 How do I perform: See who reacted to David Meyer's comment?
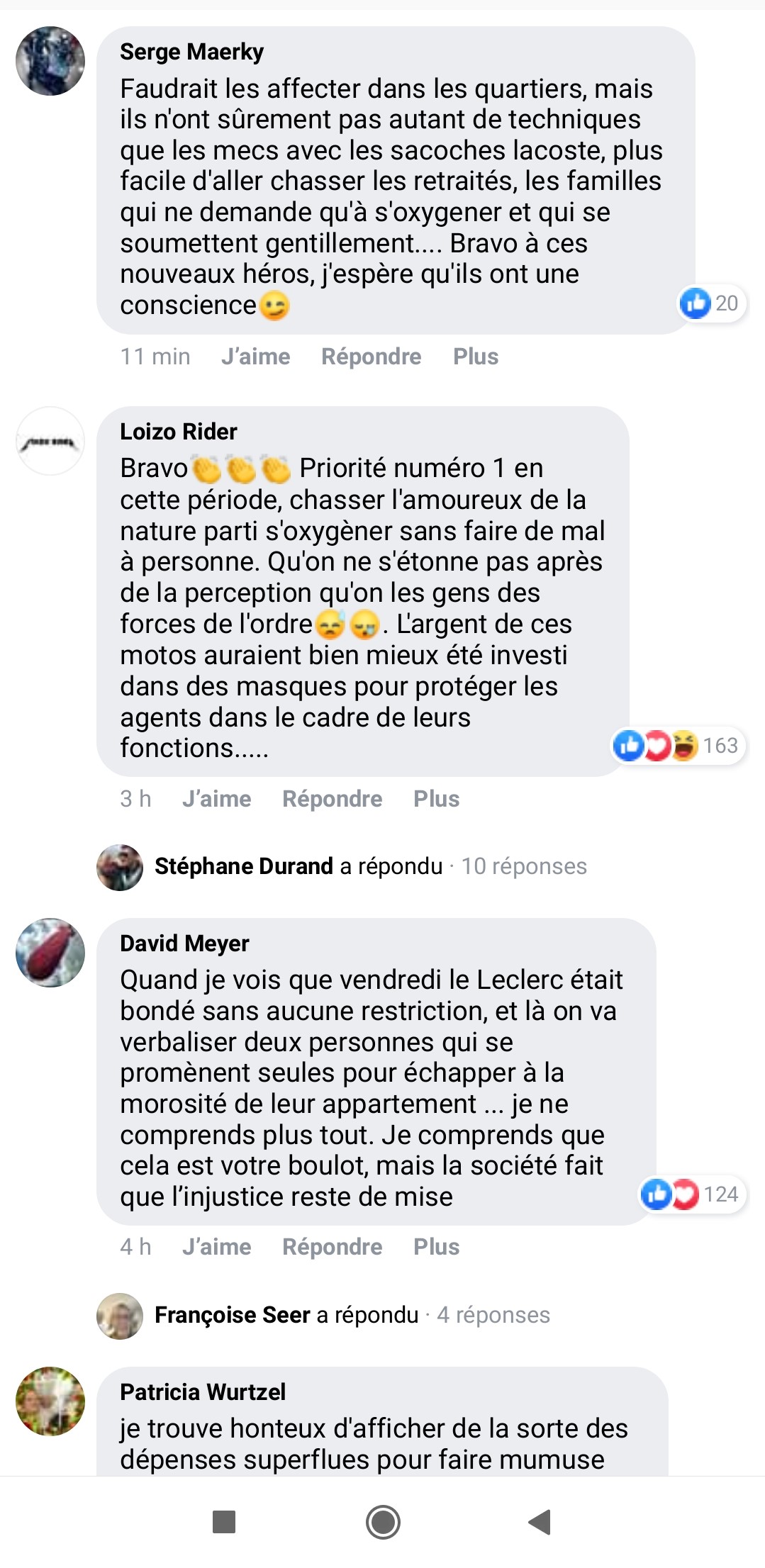[692, 1194]
